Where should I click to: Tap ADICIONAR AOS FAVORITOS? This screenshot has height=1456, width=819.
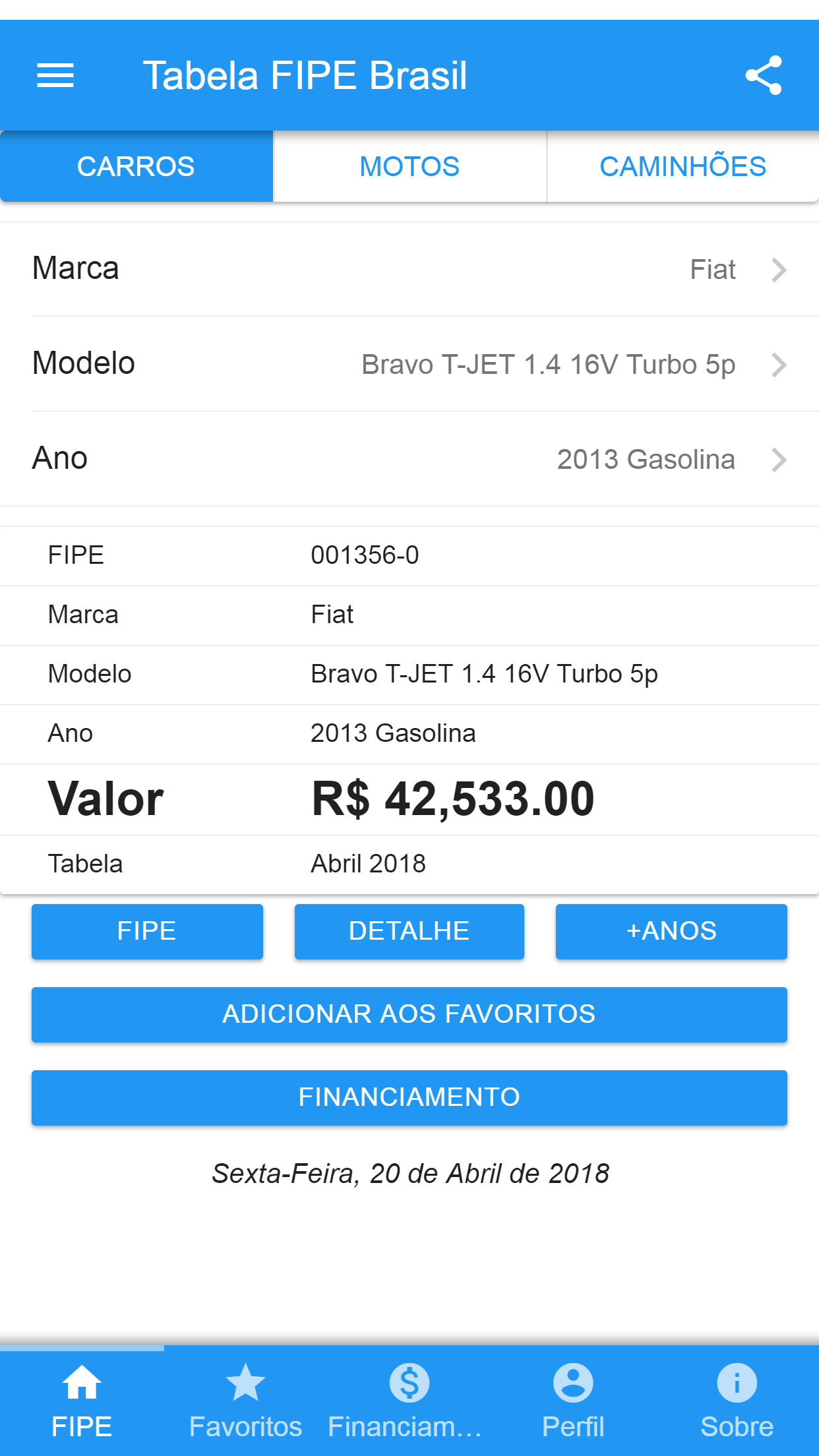point(409,1014)
